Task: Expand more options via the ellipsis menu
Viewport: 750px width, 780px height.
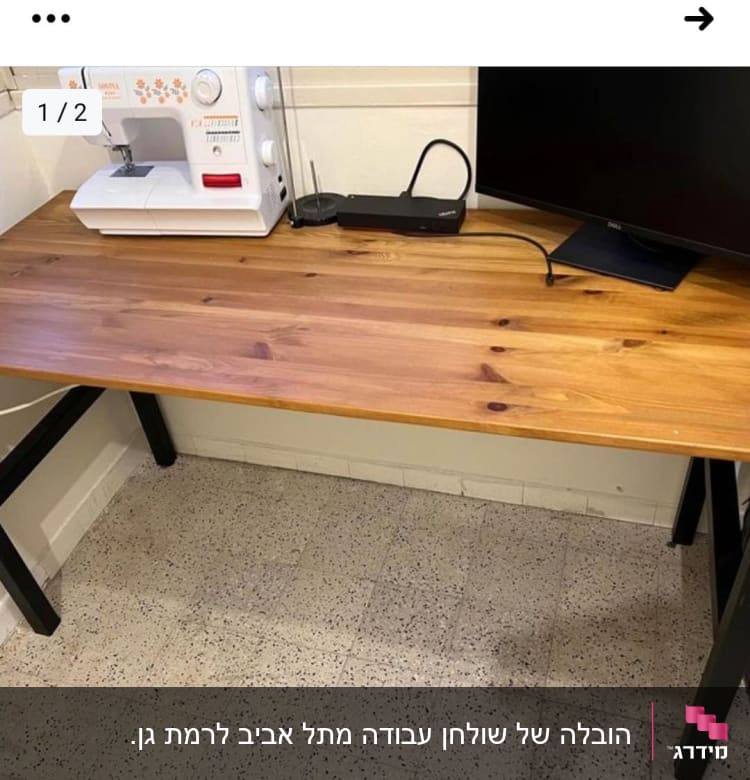Action: coord(48,17)
